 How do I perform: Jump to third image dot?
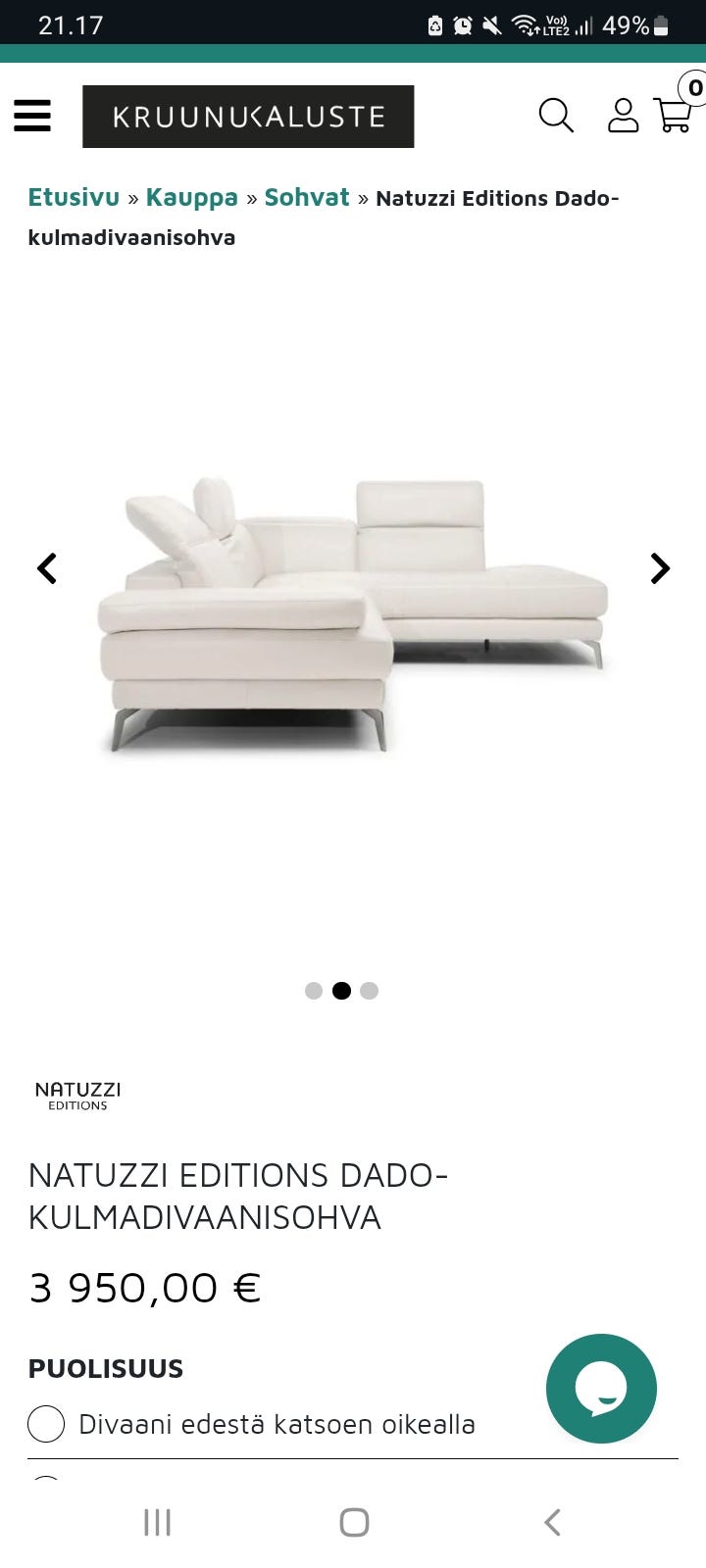click(369, 991)
